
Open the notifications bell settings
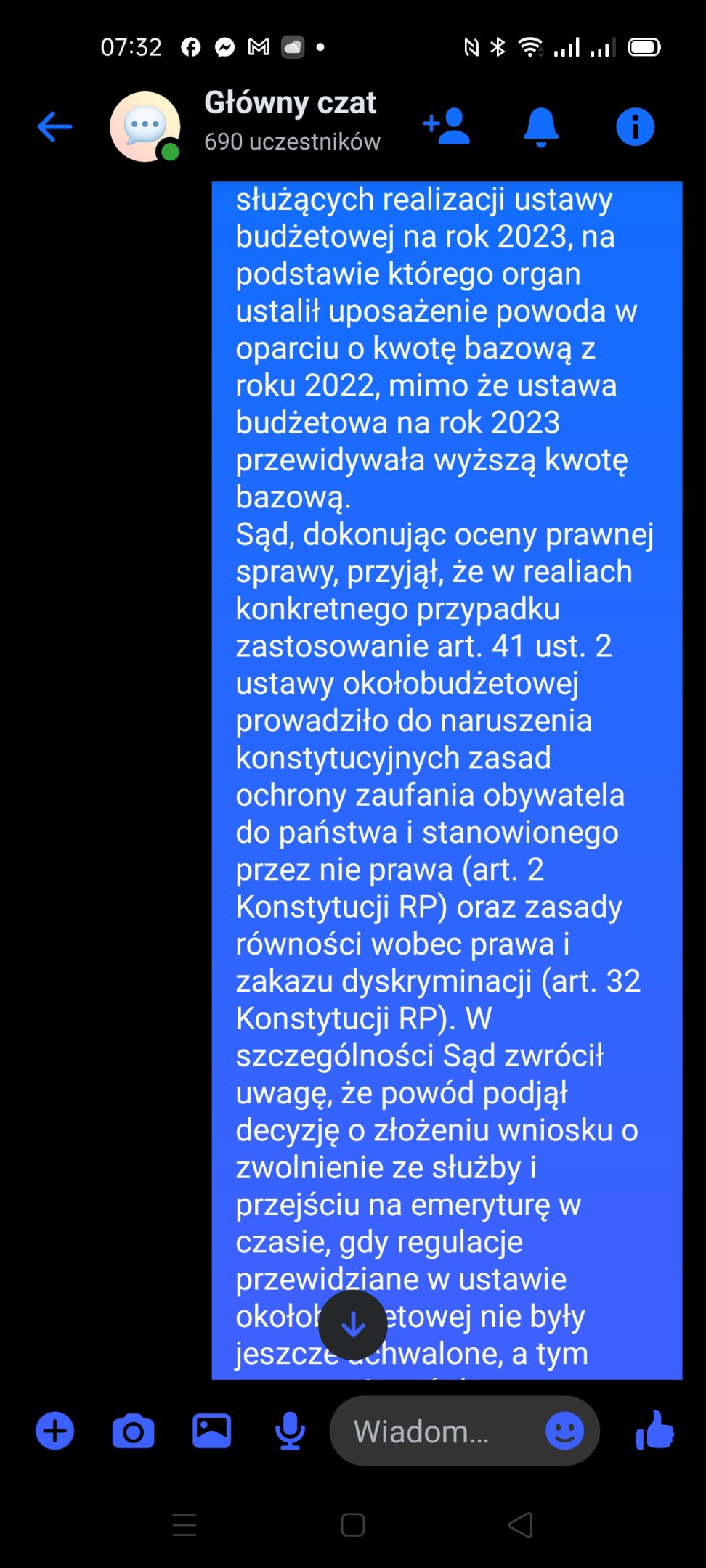pos(541,127)
